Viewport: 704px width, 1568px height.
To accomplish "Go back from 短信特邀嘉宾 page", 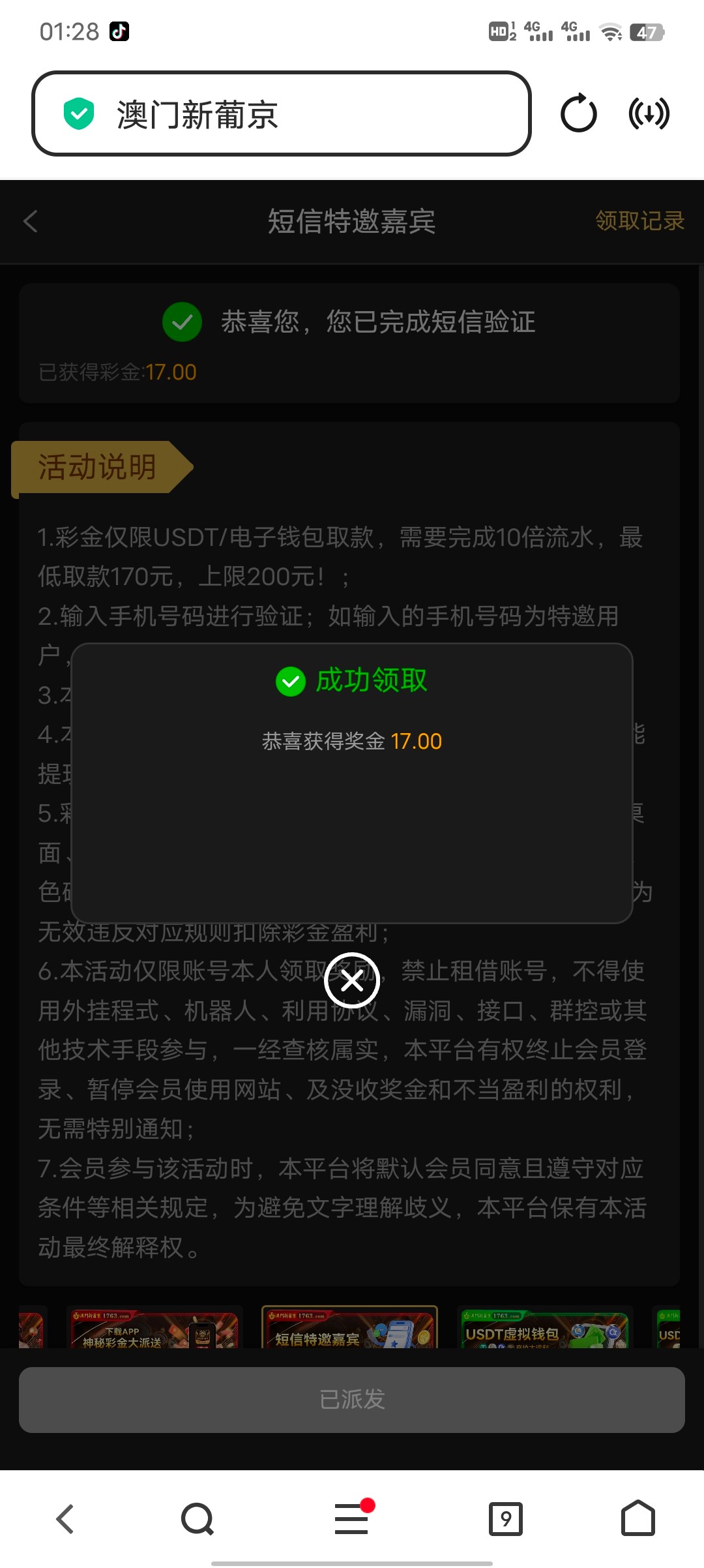I will [x=31, y=221].
